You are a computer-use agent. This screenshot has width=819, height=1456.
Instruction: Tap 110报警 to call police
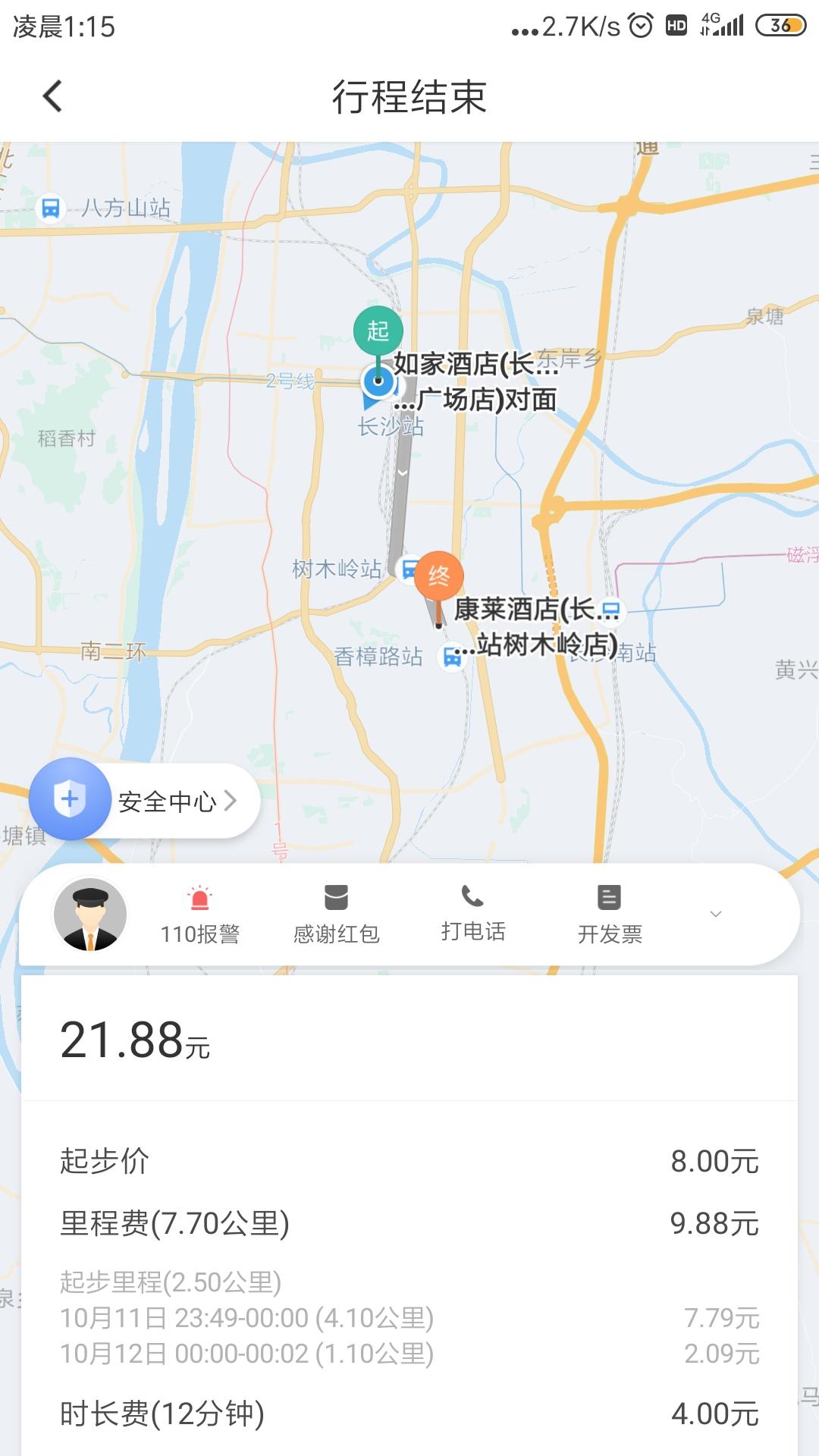tap(199, 915)
